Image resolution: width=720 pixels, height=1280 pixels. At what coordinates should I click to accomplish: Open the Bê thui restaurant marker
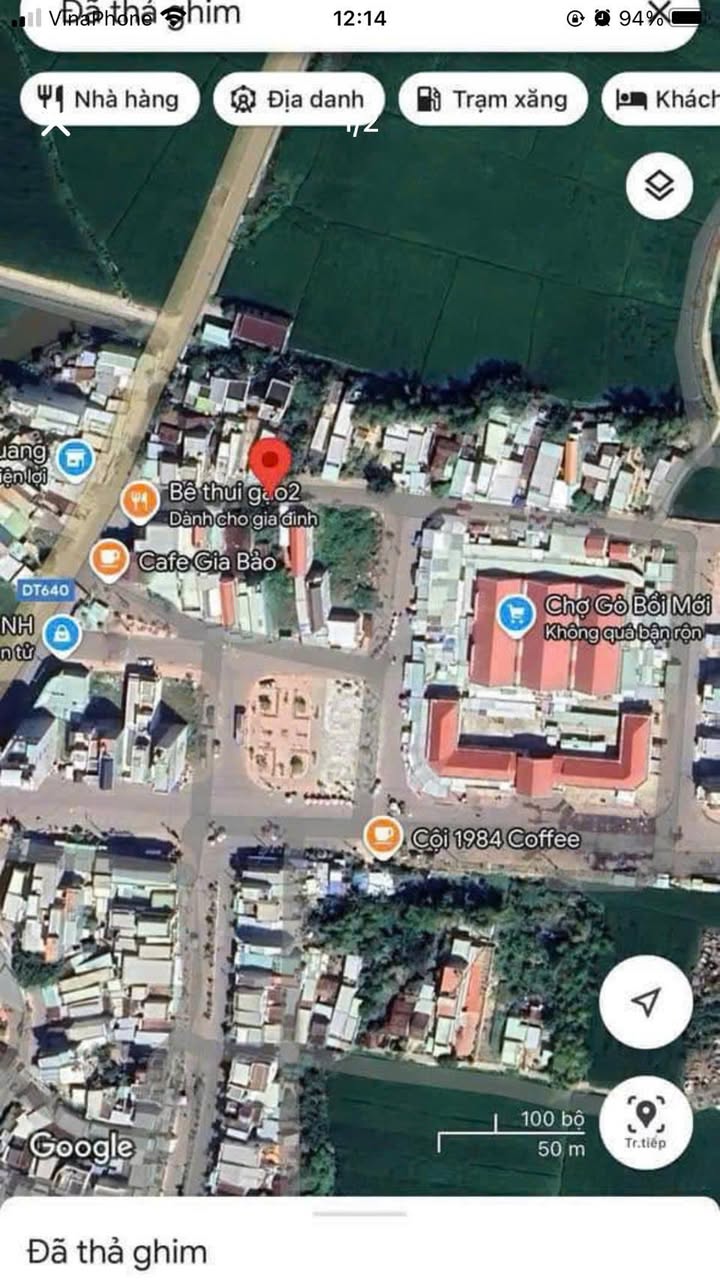140,502
